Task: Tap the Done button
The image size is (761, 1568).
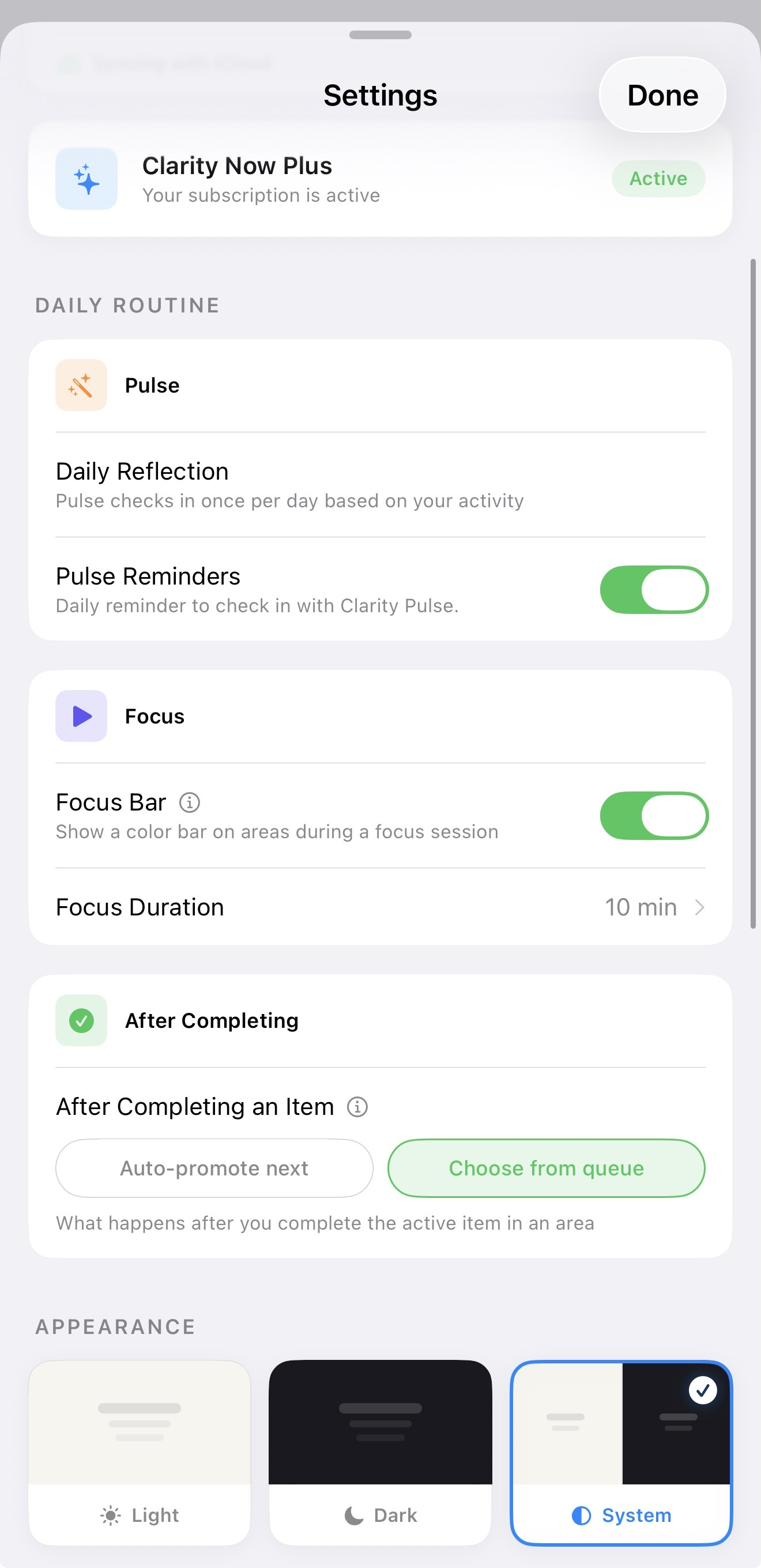Action: (662, 94)
